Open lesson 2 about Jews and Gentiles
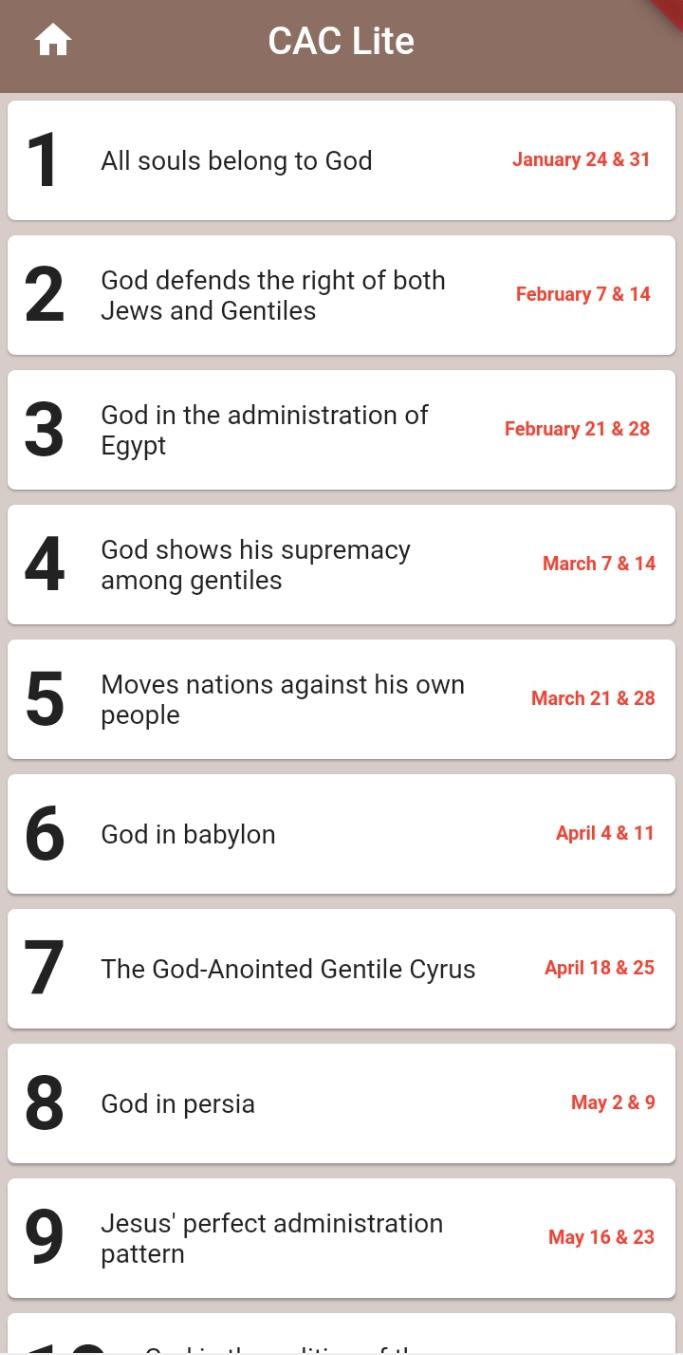 coord(341,295)
